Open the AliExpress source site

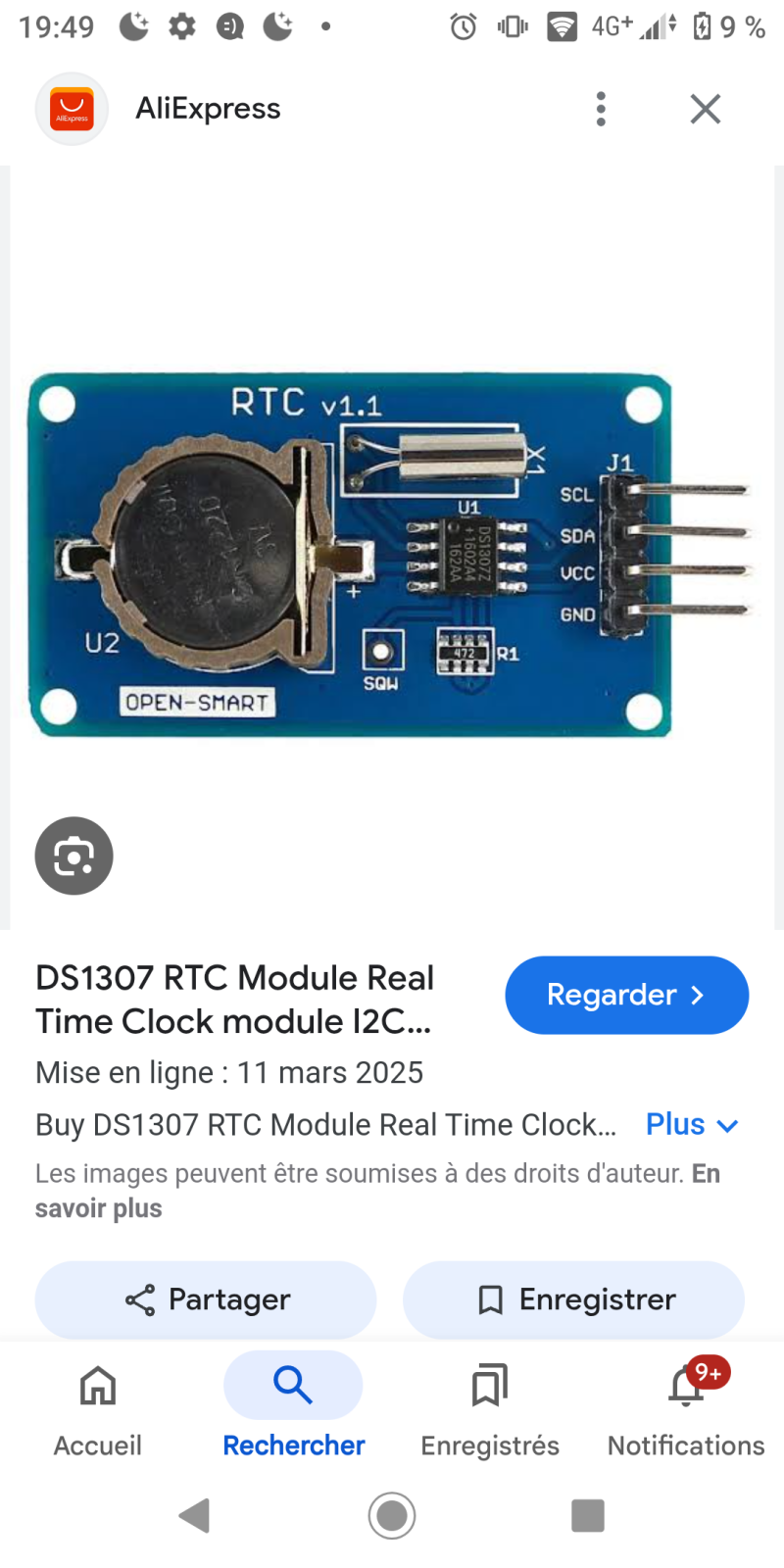click(x=159, y=109)
